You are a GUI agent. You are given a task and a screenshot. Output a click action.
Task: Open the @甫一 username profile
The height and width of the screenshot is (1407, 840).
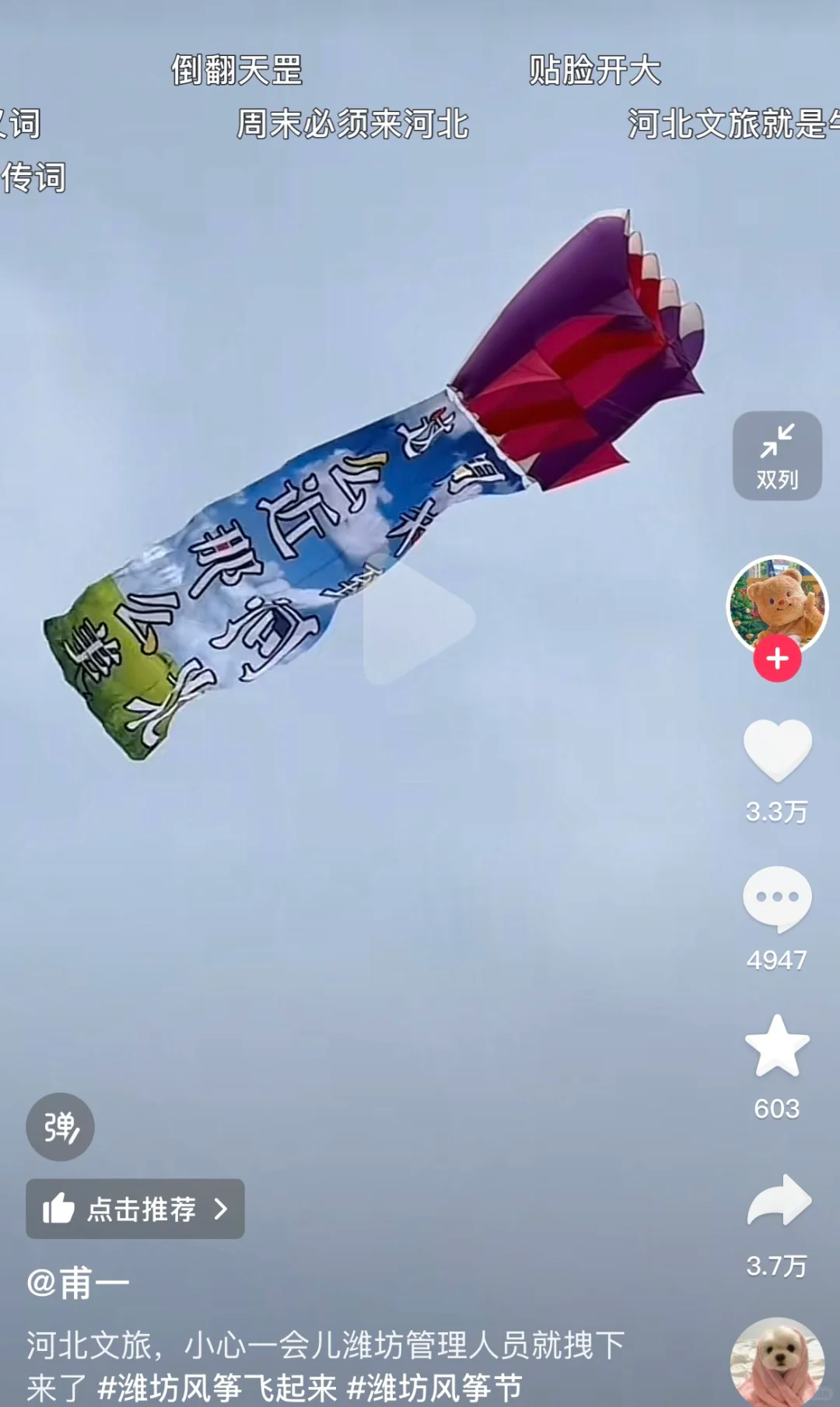(78, 1283)
